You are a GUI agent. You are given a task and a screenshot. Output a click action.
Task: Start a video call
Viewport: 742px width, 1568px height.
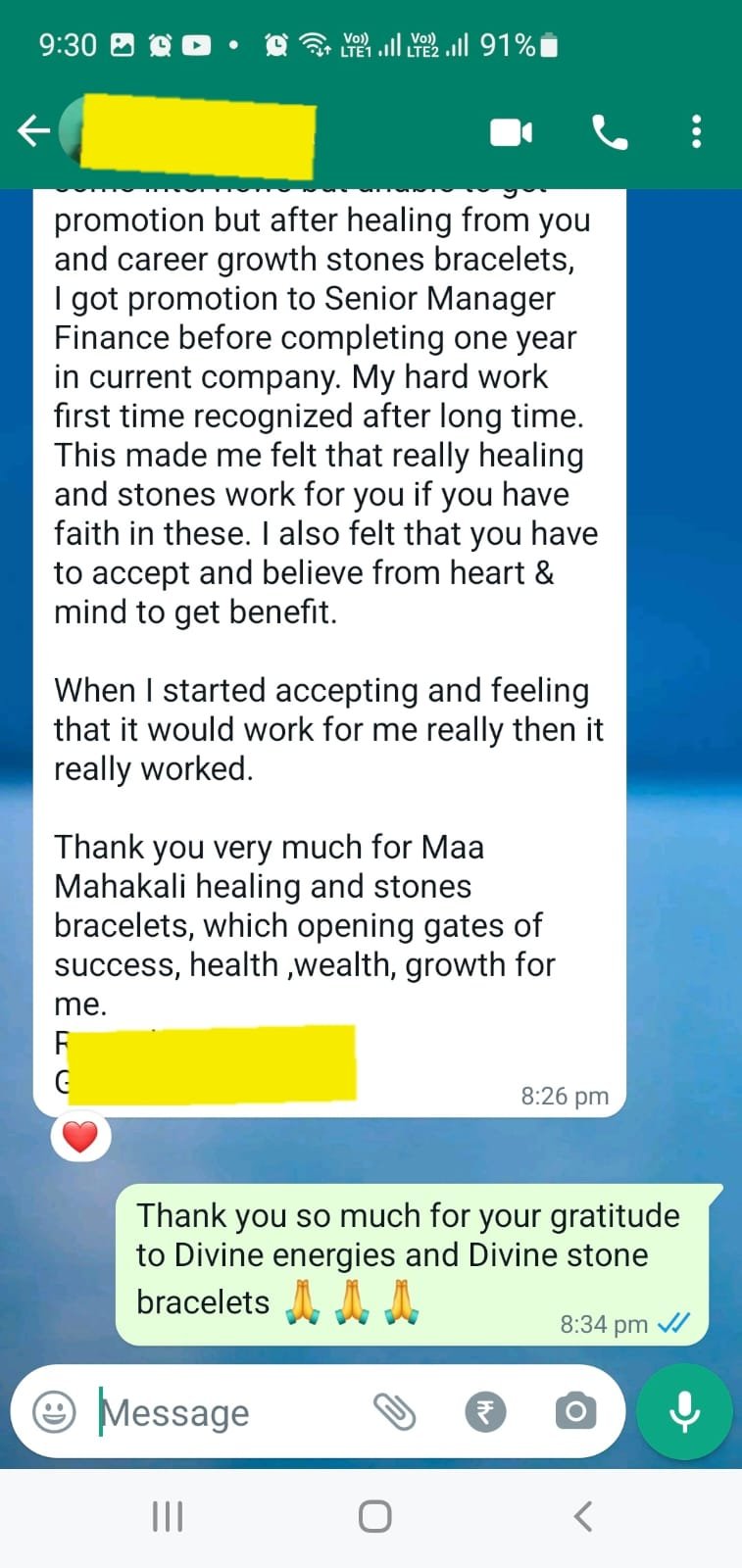(x=511, y=131)
